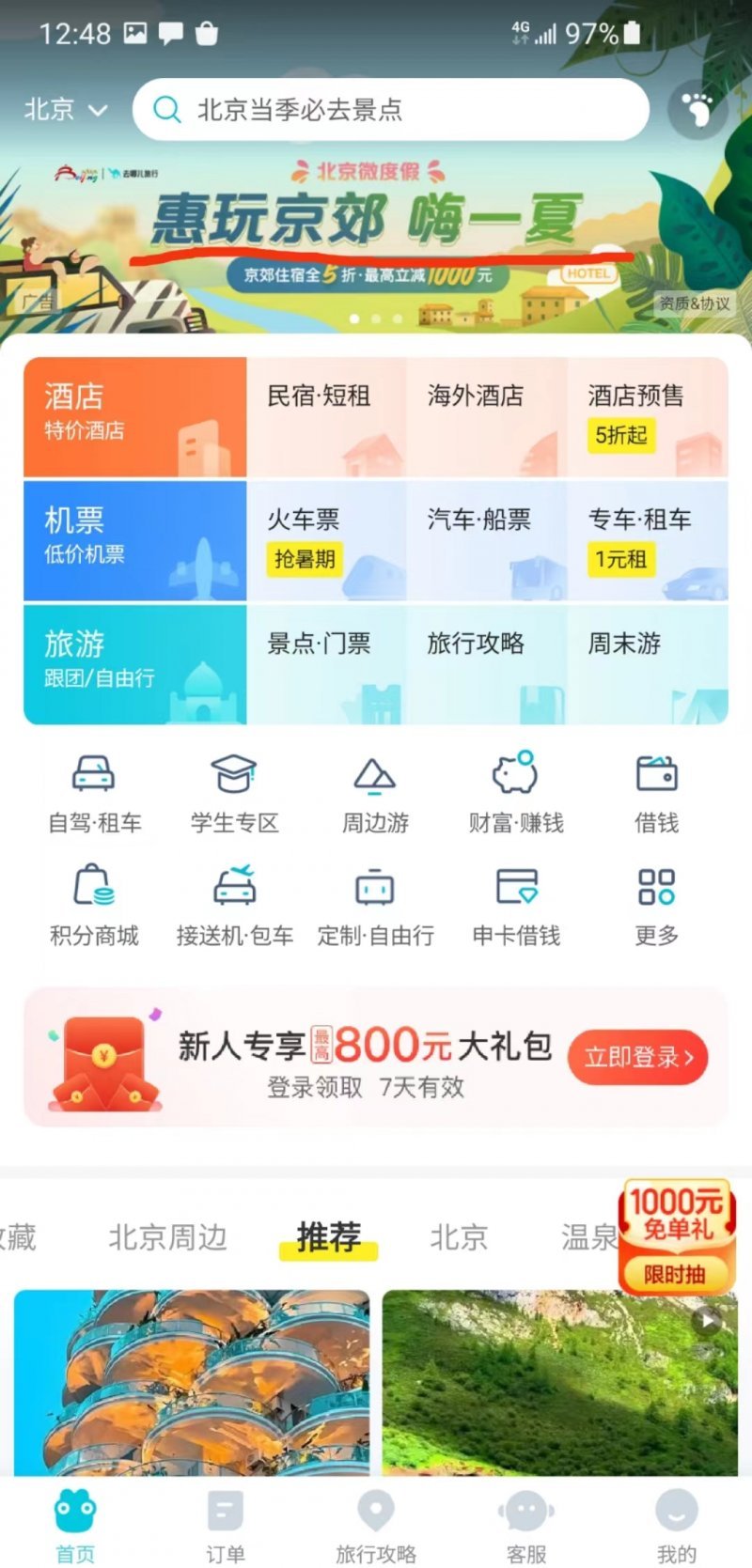This screenshot has width=752, height=1568.
Task: Tap 更多 to see more services
Action: point(656,907)
